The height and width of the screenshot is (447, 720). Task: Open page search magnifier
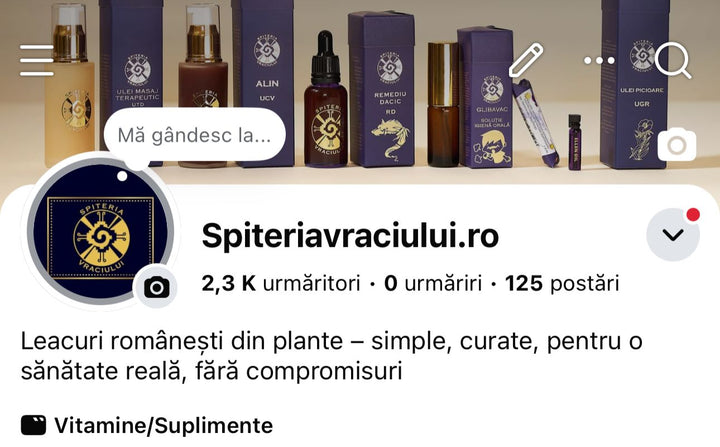point(674,61)
